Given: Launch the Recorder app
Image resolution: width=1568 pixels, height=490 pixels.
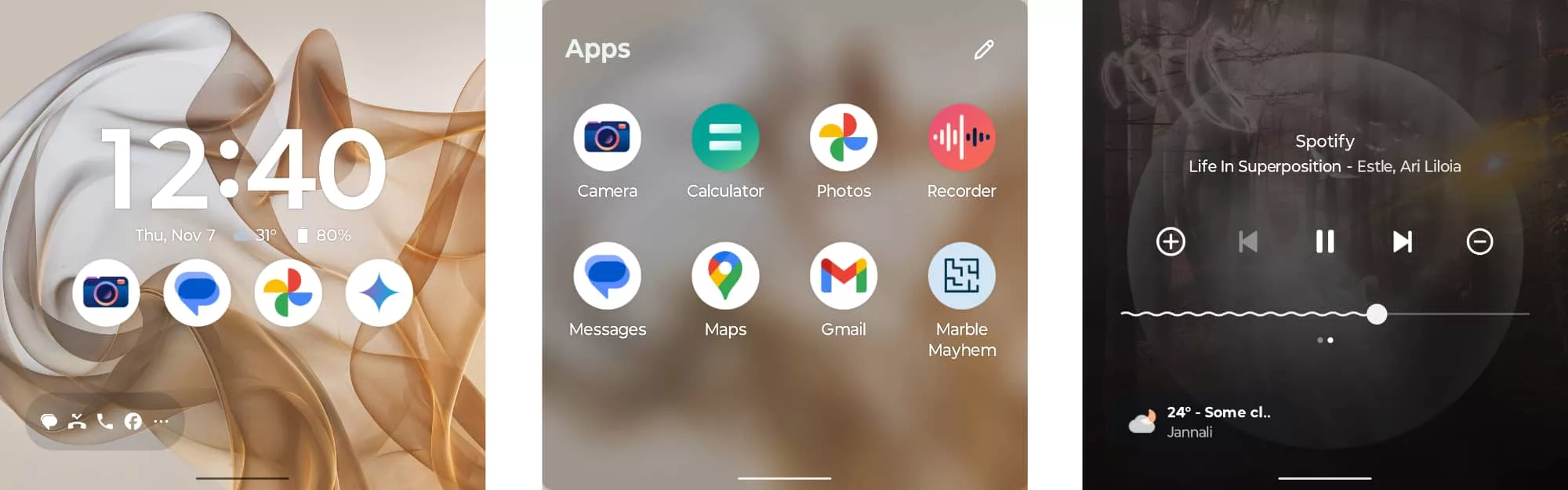Looking at the screenshot, I should [961, 138].
